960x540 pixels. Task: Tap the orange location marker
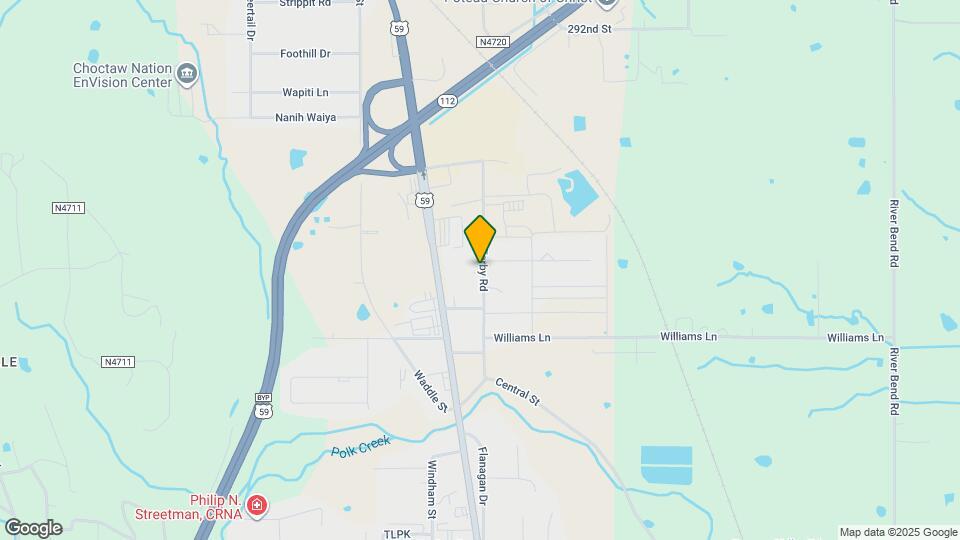coord(481,238)
